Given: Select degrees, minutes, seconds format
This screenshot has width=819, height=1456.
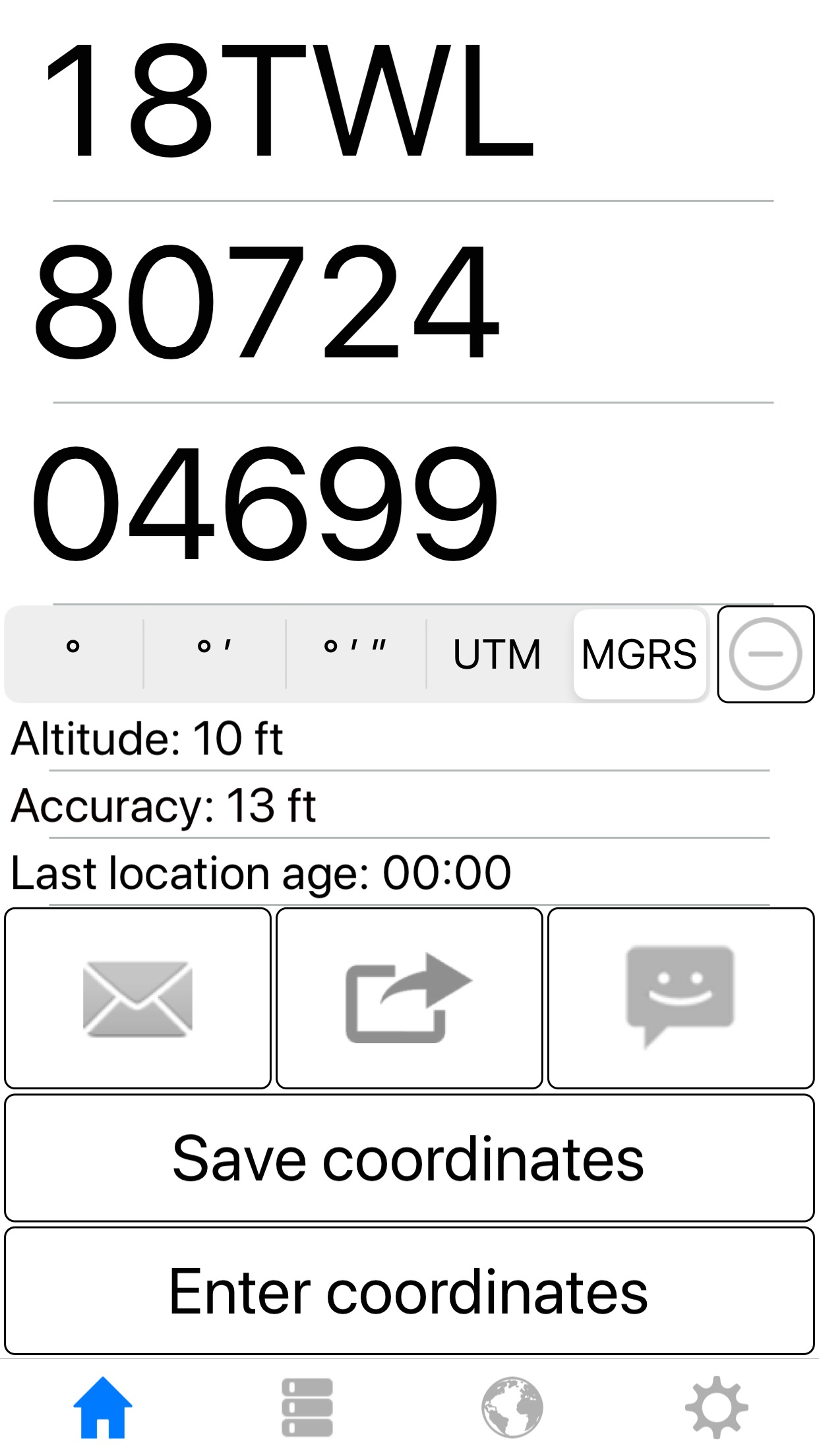Looking at the screenshot, I should coord(356,654).
